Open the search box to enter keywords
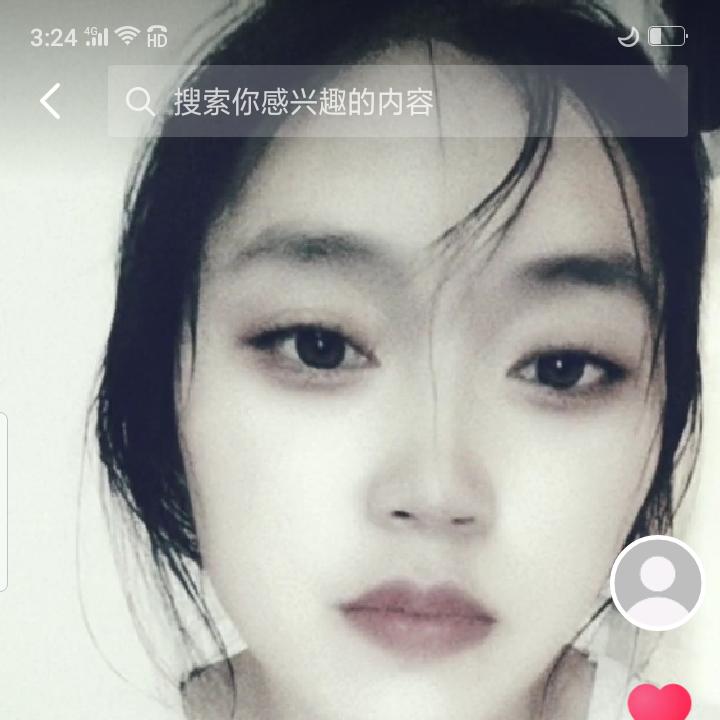720x720 pixels. tap(398, 101)
